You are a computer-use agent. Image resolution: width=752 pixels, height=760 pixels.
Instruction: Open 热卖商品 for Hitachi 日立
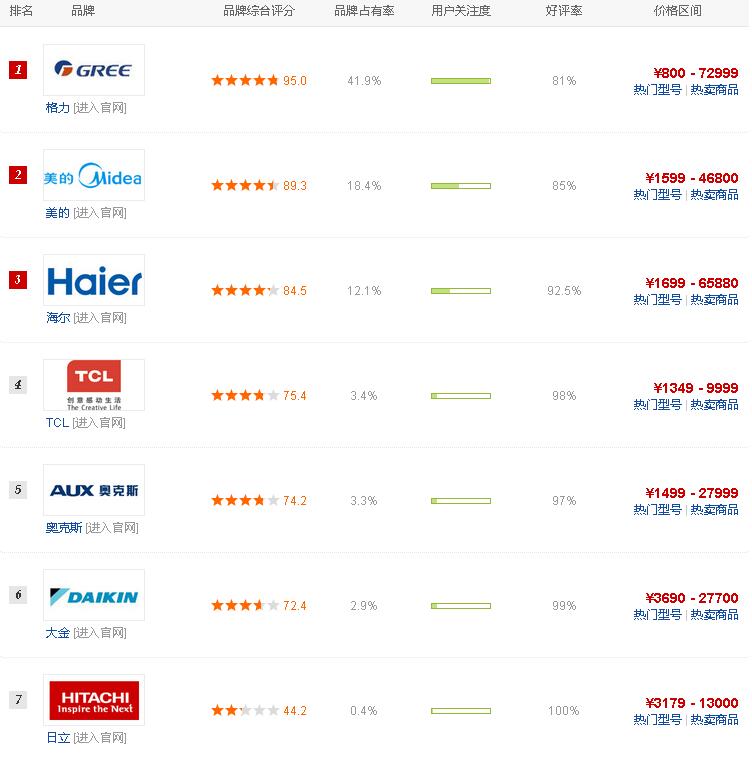pyautogui.click(x=714, y=720)
